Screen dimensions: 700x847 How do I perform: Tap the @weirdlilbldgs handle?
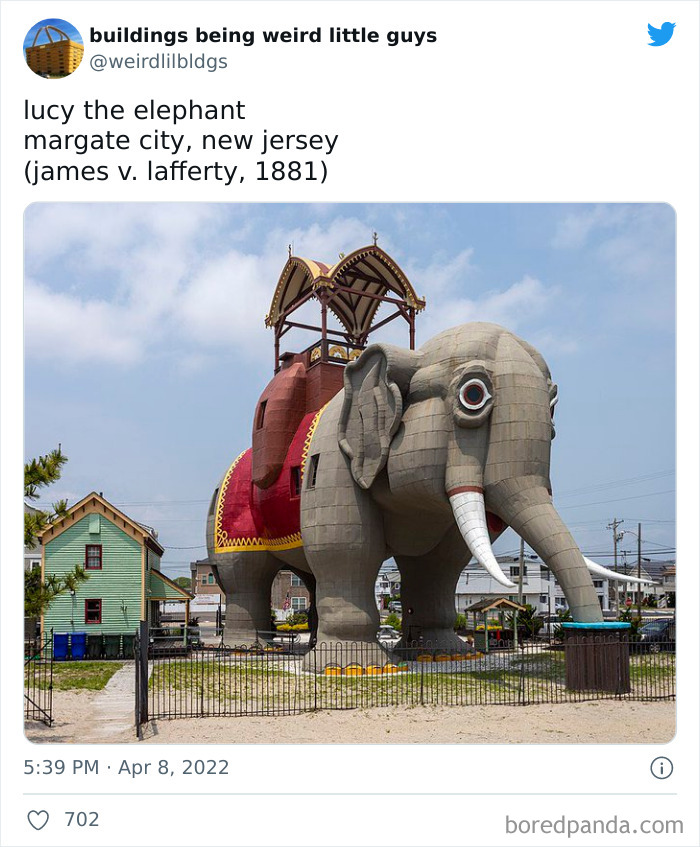click(158, 62)
